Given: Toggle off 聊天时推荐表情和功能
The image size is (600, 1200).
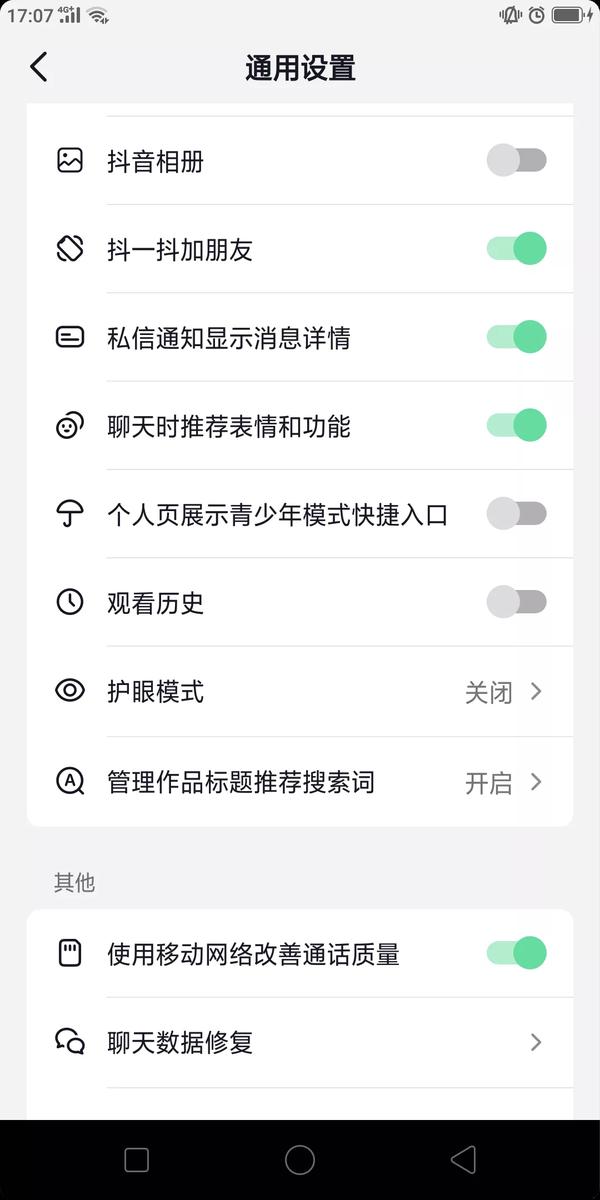Looking at the screenshot, I should pyautogui.click(x=516, y=426).
